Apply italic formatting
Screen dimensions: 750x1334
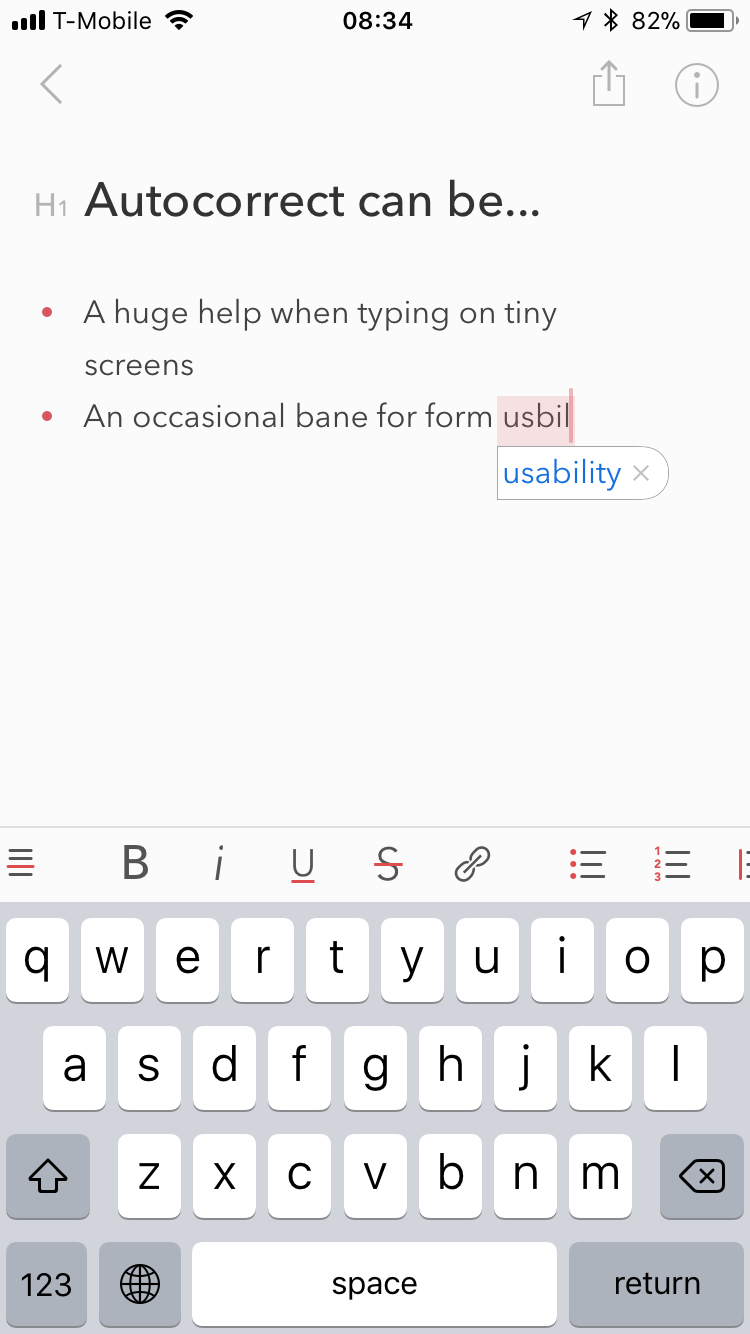pyautogui.click(x=219, y=863)
